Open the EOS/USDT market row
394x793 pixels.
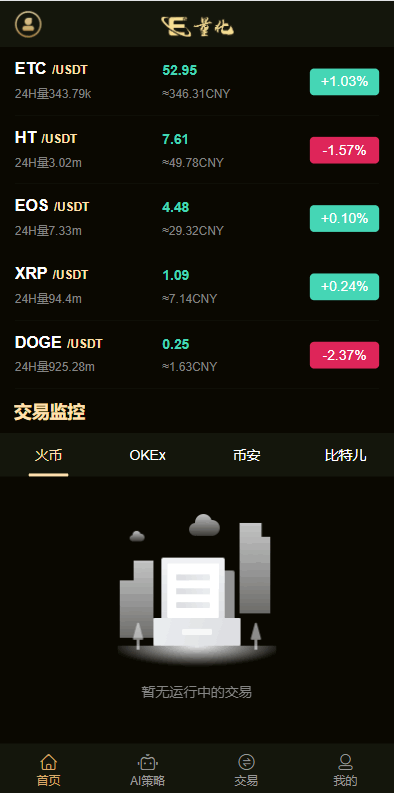click(197, 218)
